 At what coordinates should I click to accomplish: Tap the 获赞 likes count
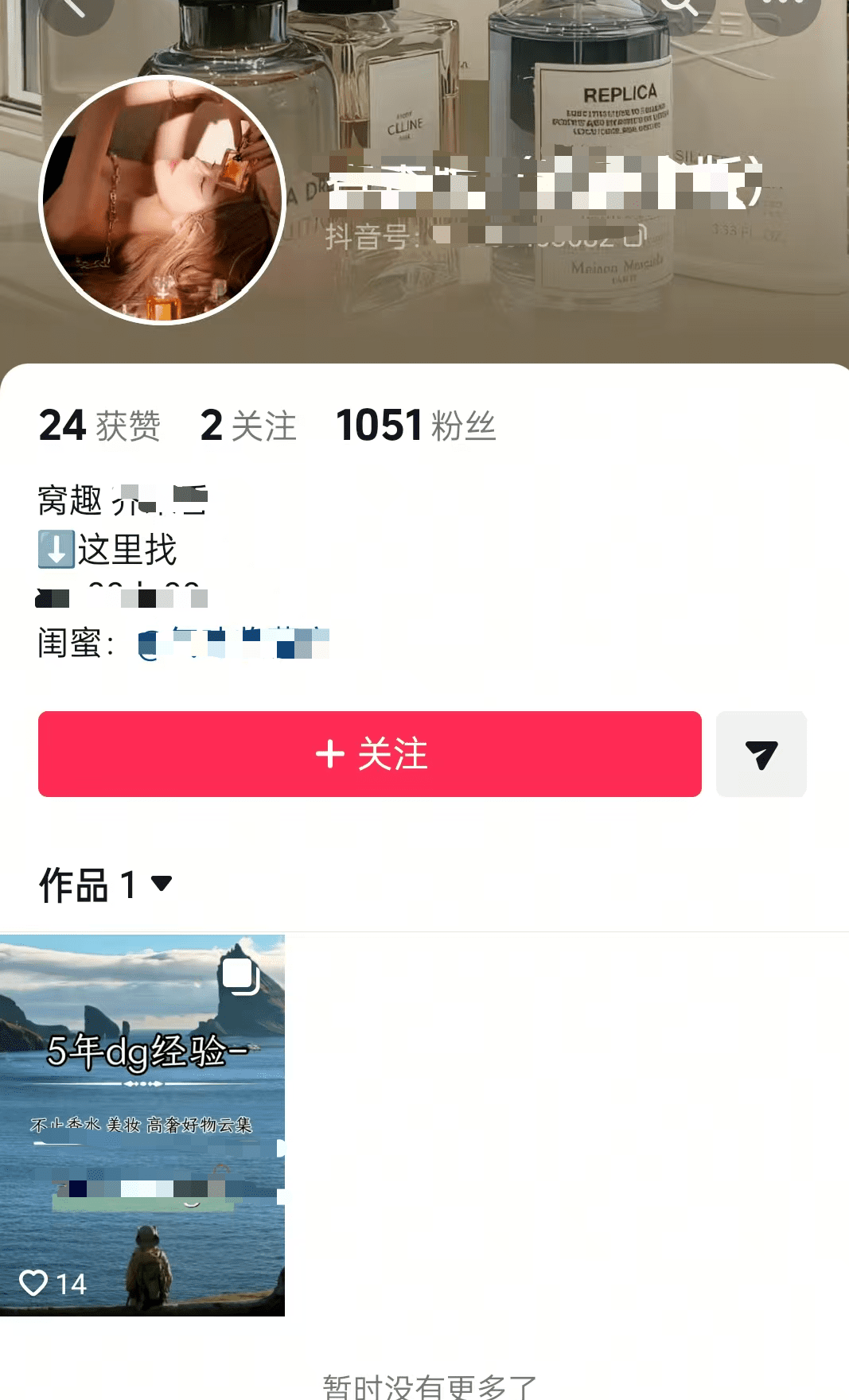point(99,426)
